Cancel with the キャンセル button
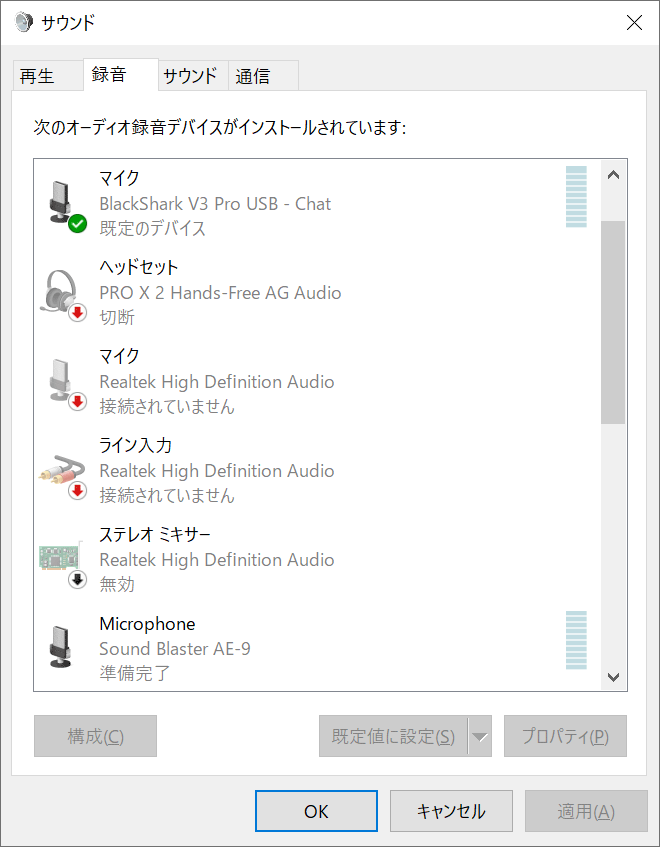This screenshot has height=847, width=660. pos(451,811)
